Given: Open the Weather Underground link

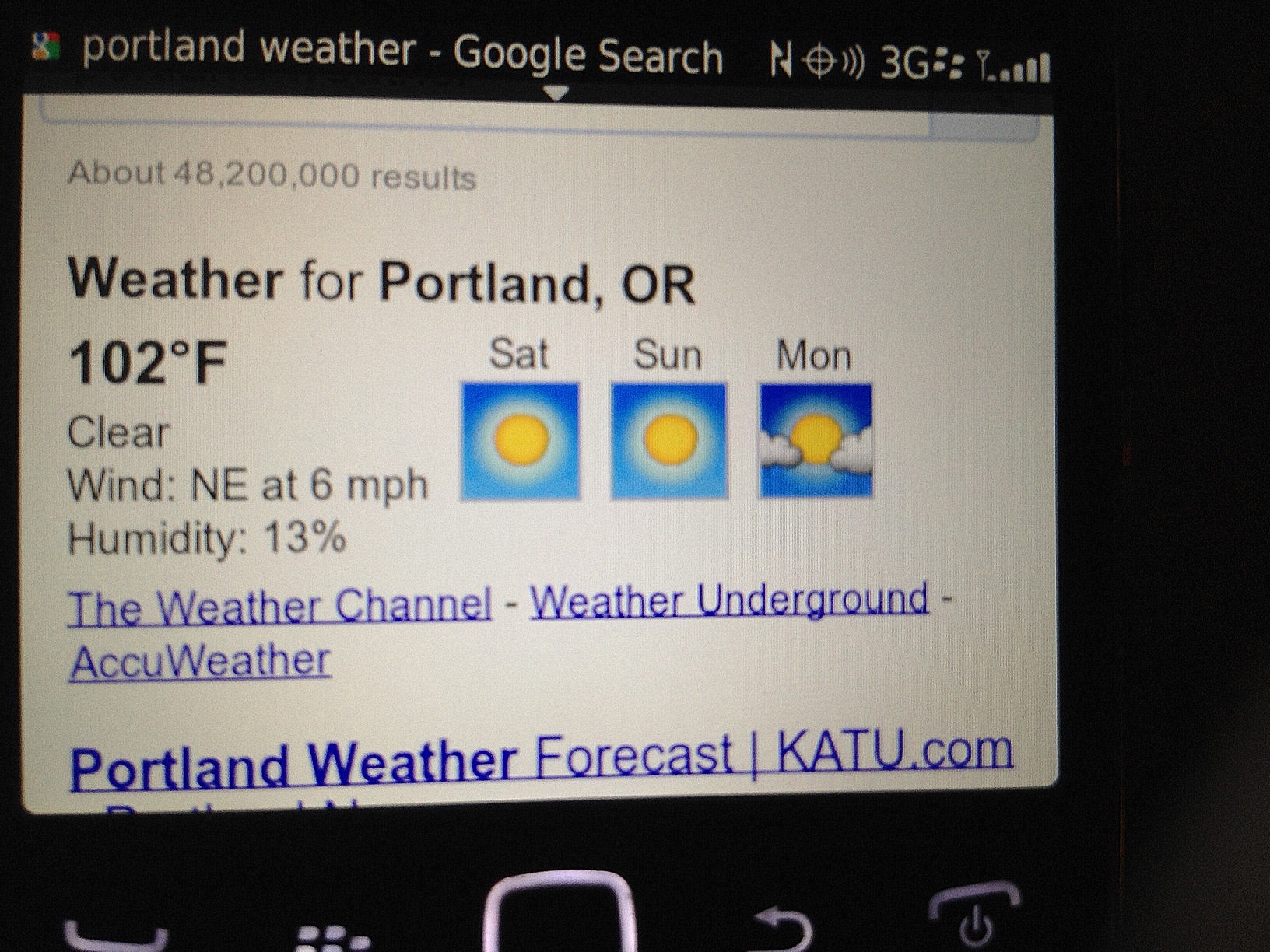Looking at the screenshot, I should (x=729, y=600).
